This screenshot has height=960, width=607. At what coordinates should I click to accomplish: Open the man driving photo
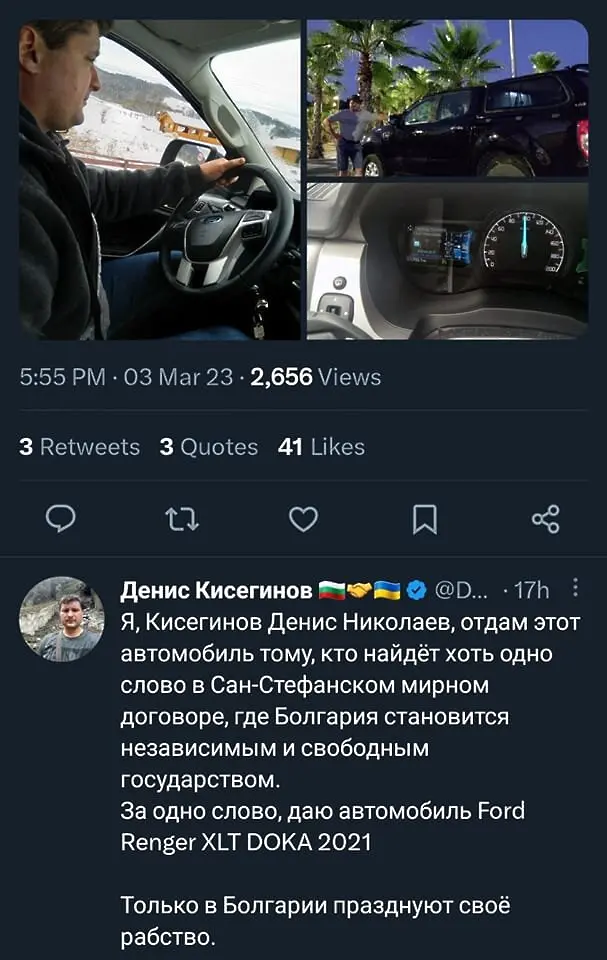pyautogui.click(x=160, y=180)
